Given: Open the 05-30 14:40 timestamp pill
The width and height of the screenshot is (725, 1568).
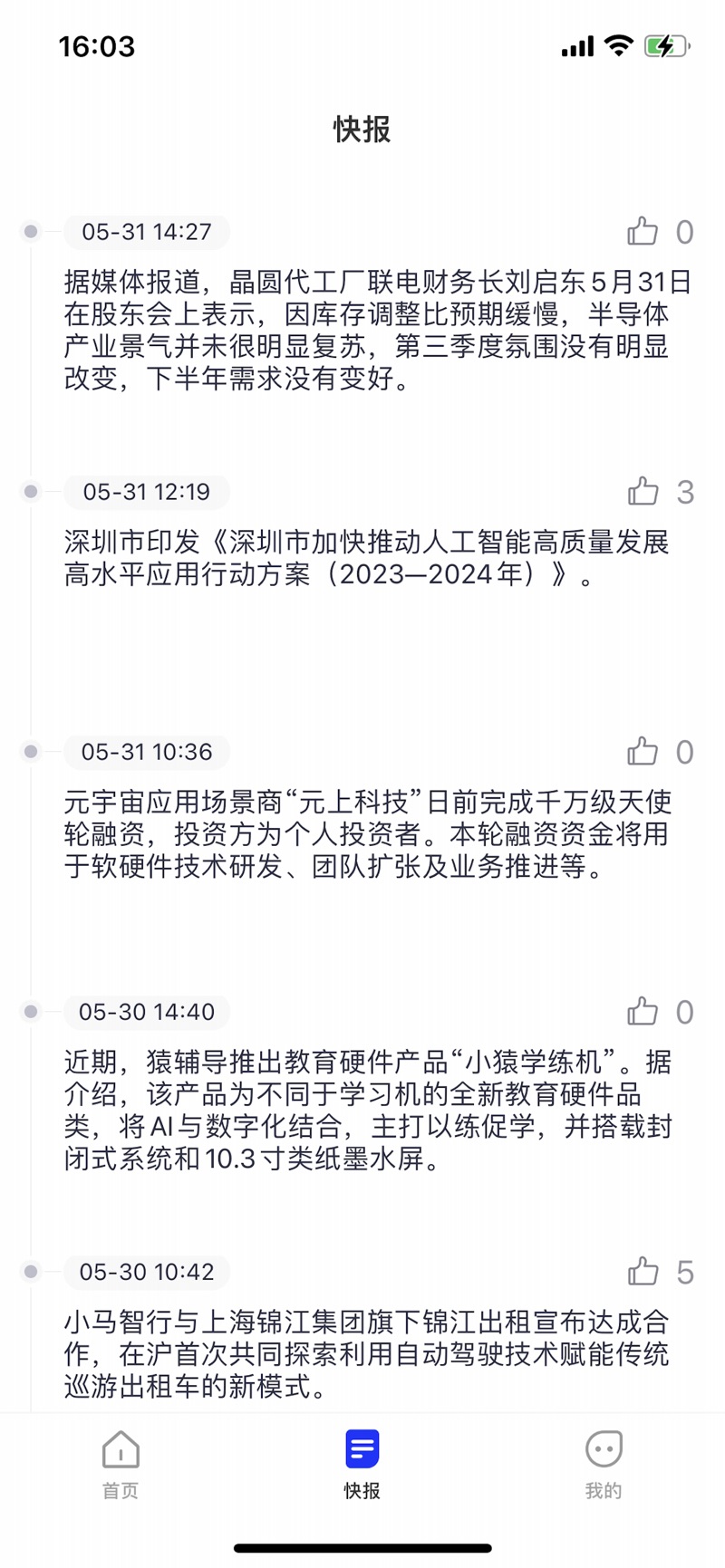Looking at the screenshot, I should [146, 1012].
